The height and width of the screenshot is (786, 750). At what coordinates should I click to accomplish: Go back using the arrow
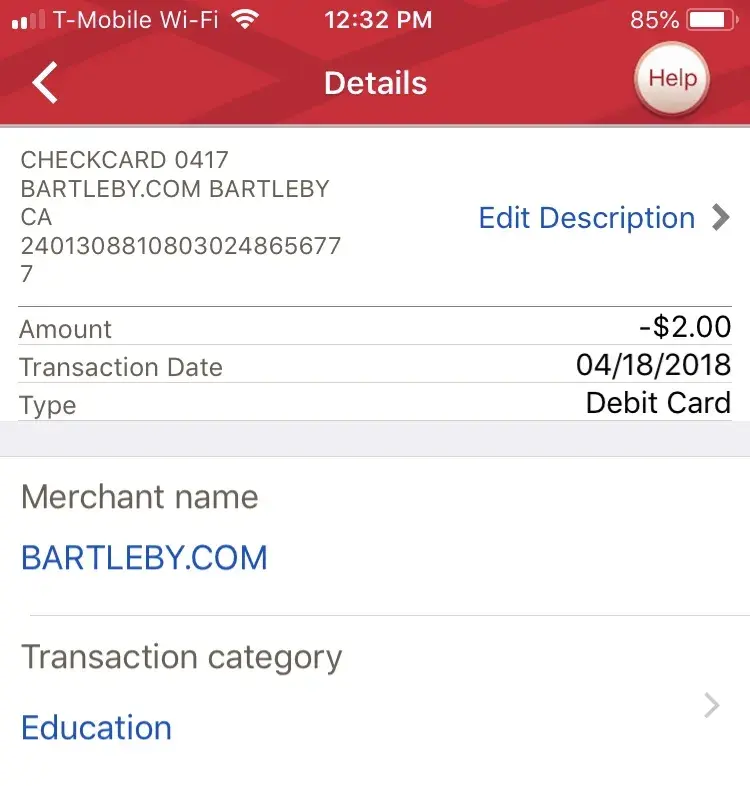coord(45,83)
